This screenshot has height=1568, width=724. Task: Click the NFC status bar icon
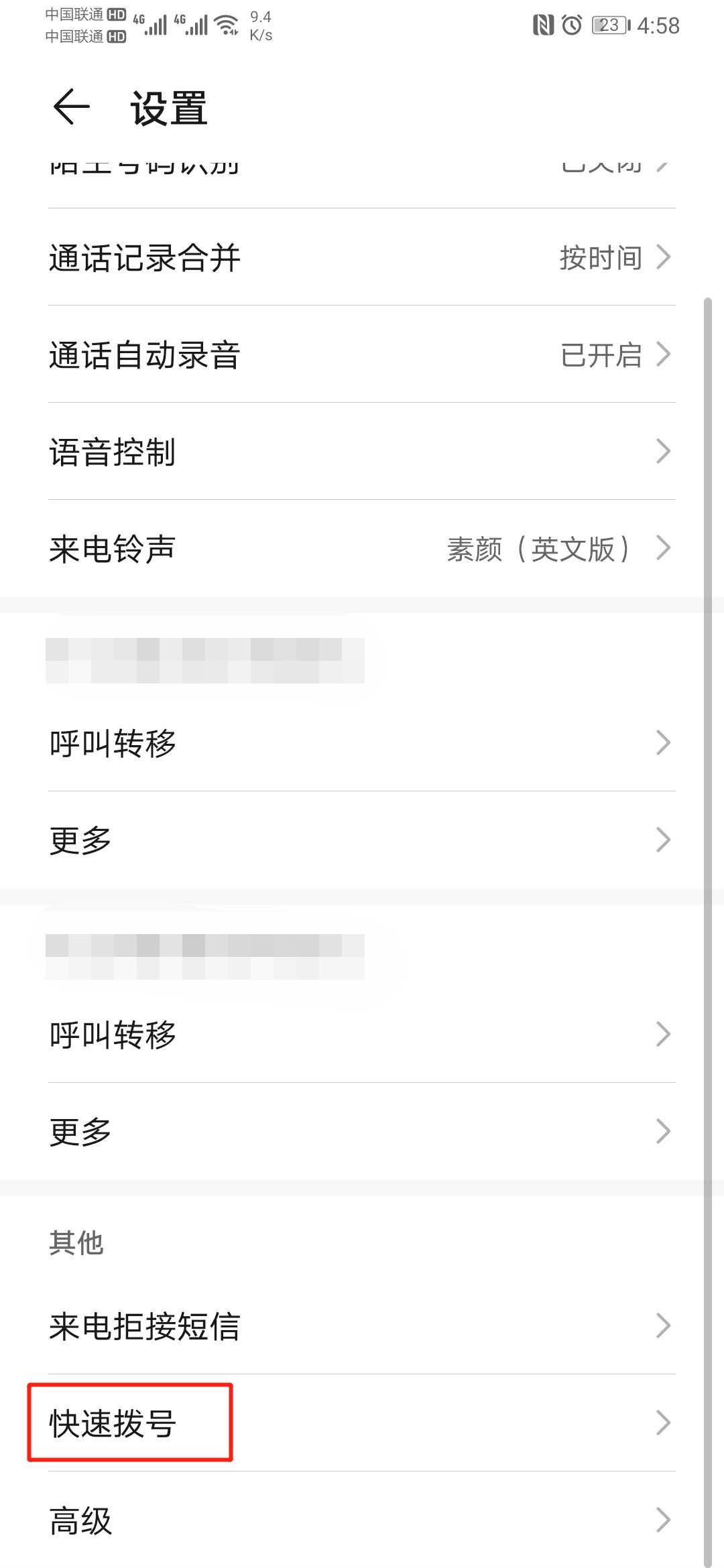pos(543,25)
